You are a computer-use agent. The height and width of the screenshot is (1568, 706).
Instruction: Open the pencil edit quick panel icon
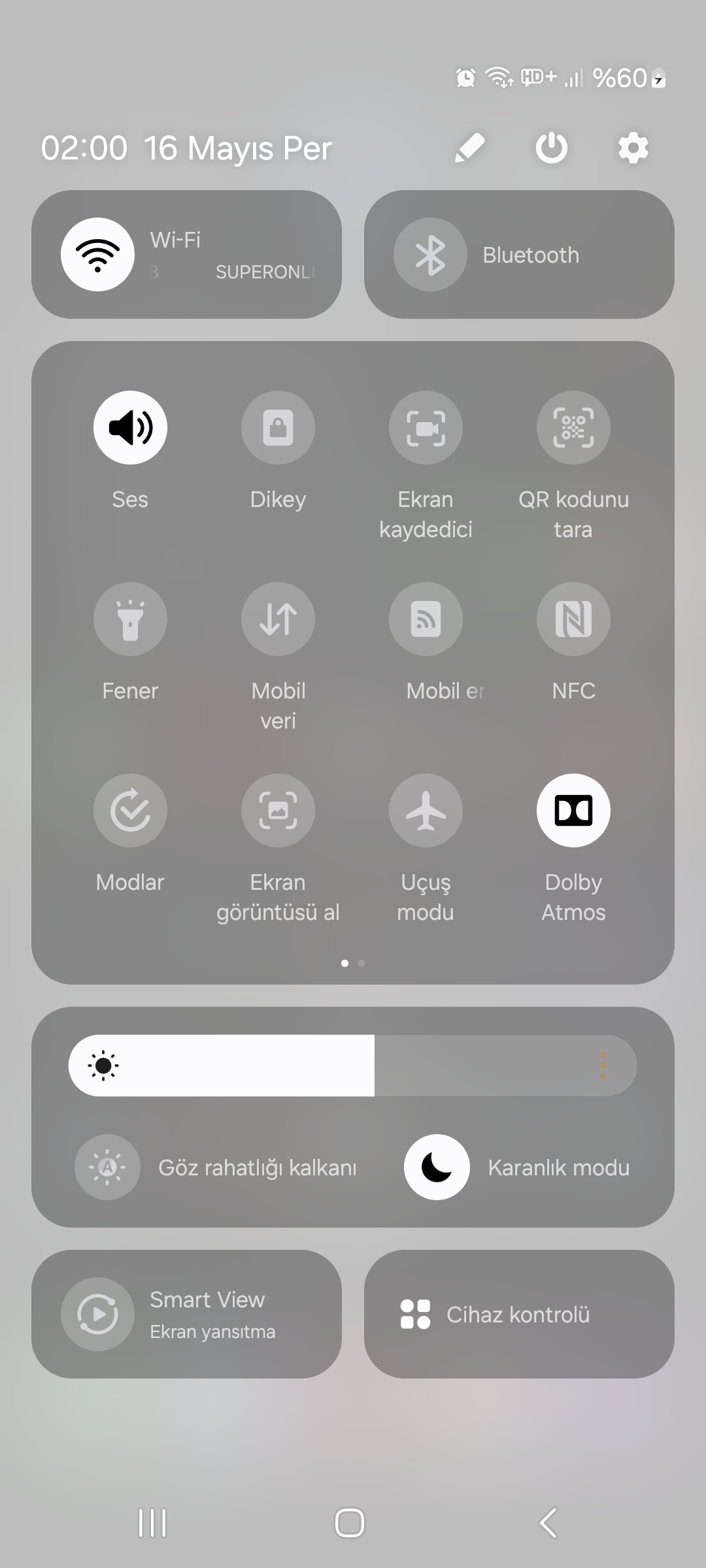pyautogui.click(x=469, y=148)
